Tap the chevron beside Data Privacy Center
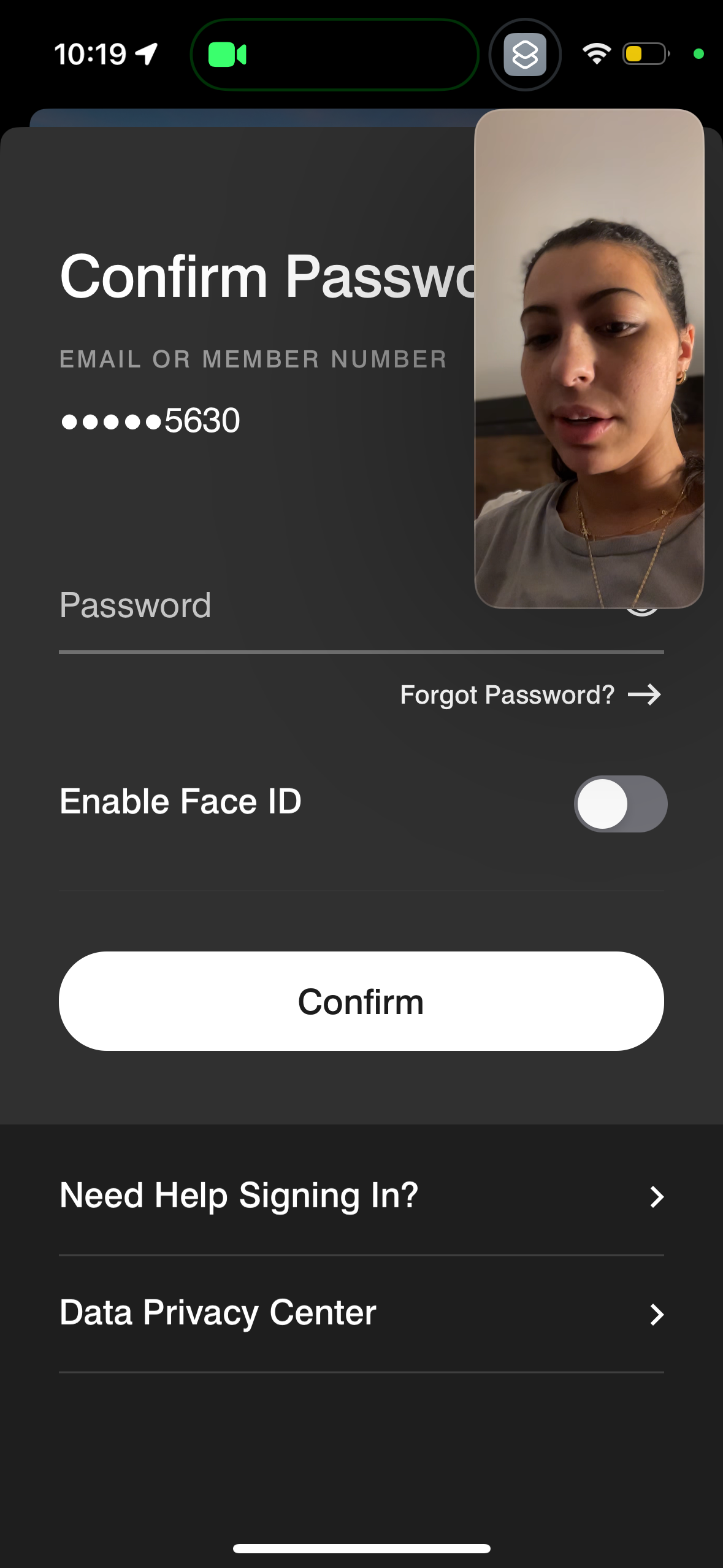Screen dimensions: 723x1568 658,1313
